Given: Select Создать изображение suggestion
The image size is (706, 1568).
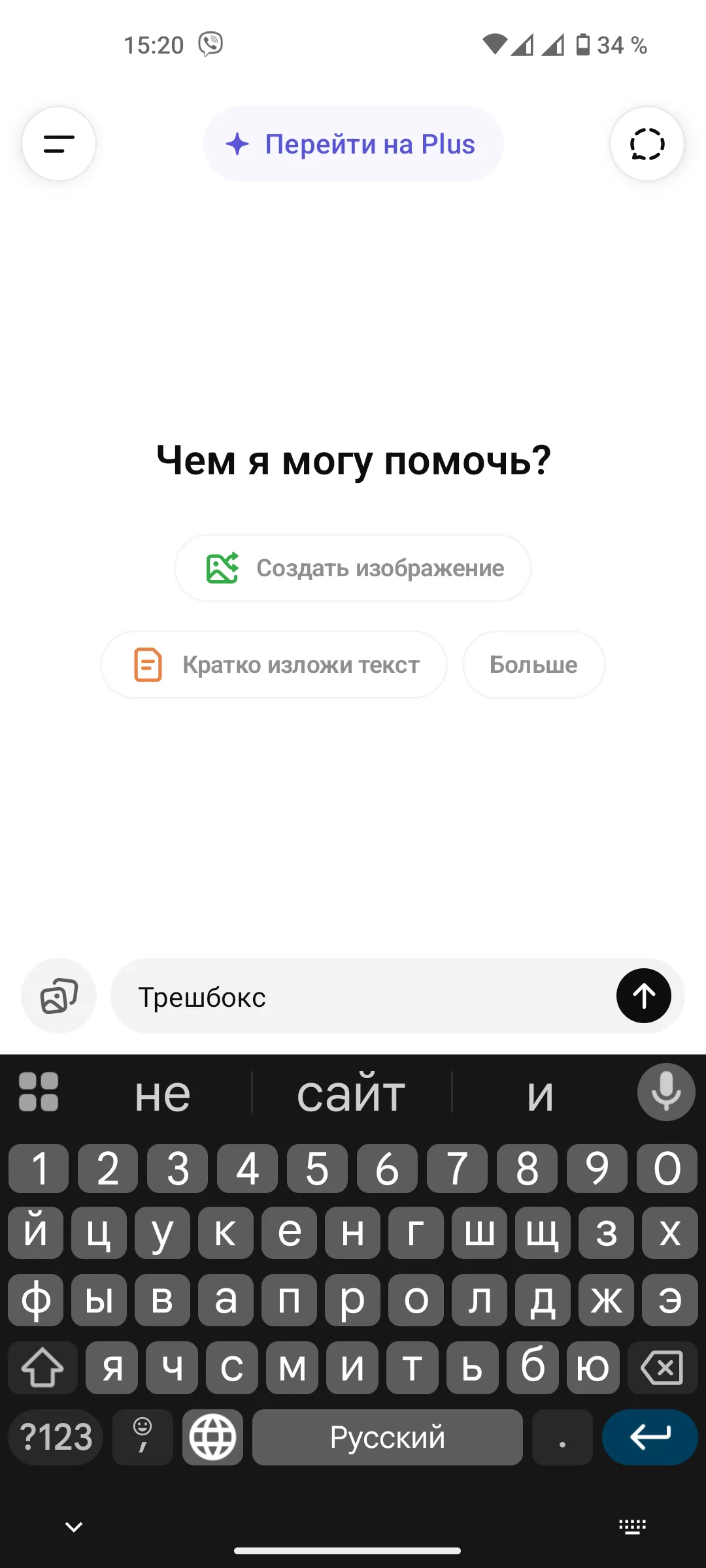Looking at the screenshot, I should coord(353,568).
